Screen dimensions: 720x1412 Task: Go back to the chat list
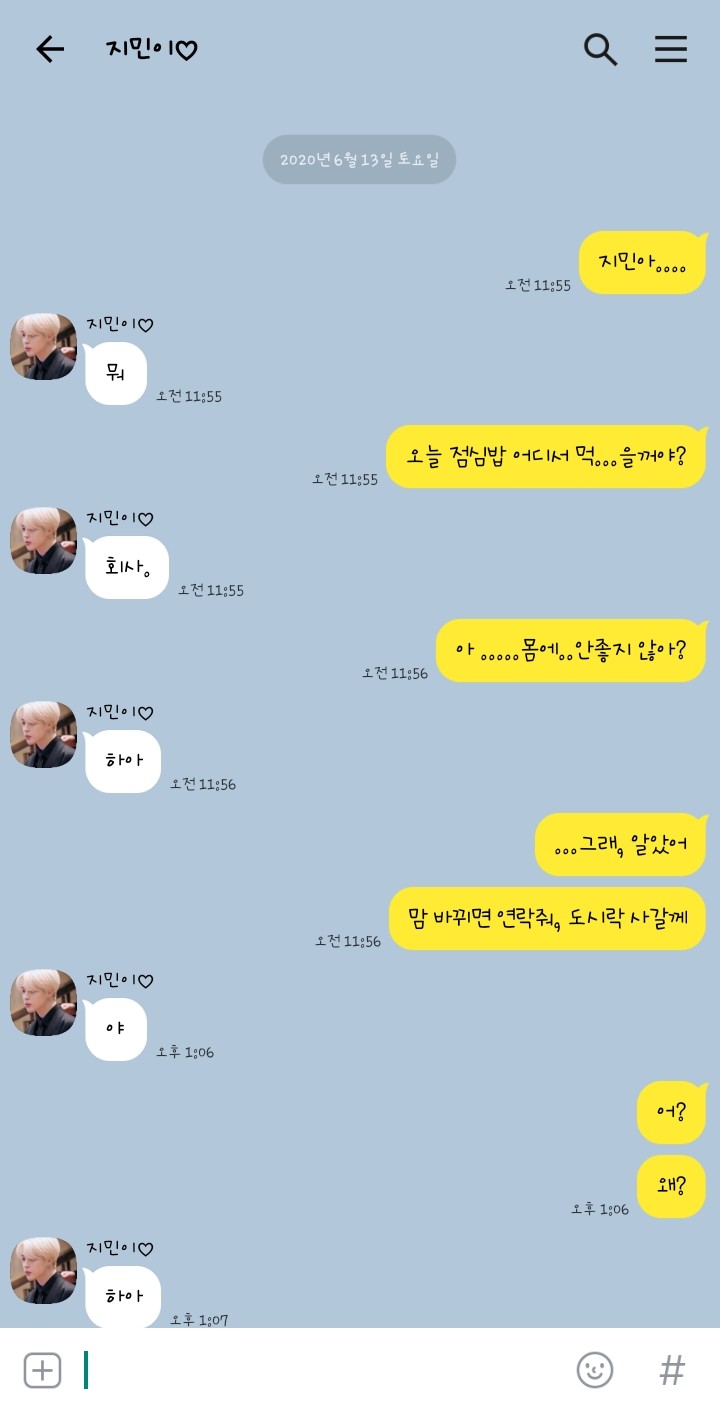(x=49, y=49)
